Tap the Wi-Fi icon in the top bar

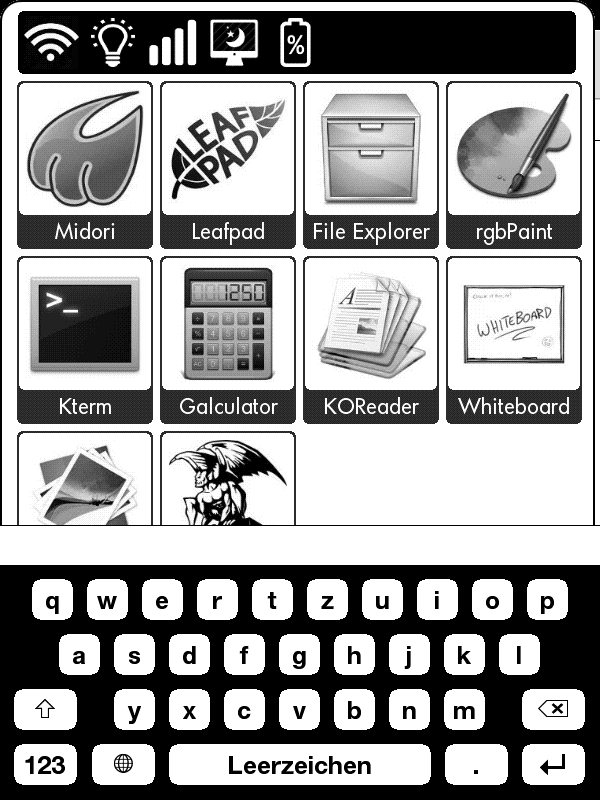(51, 43)
